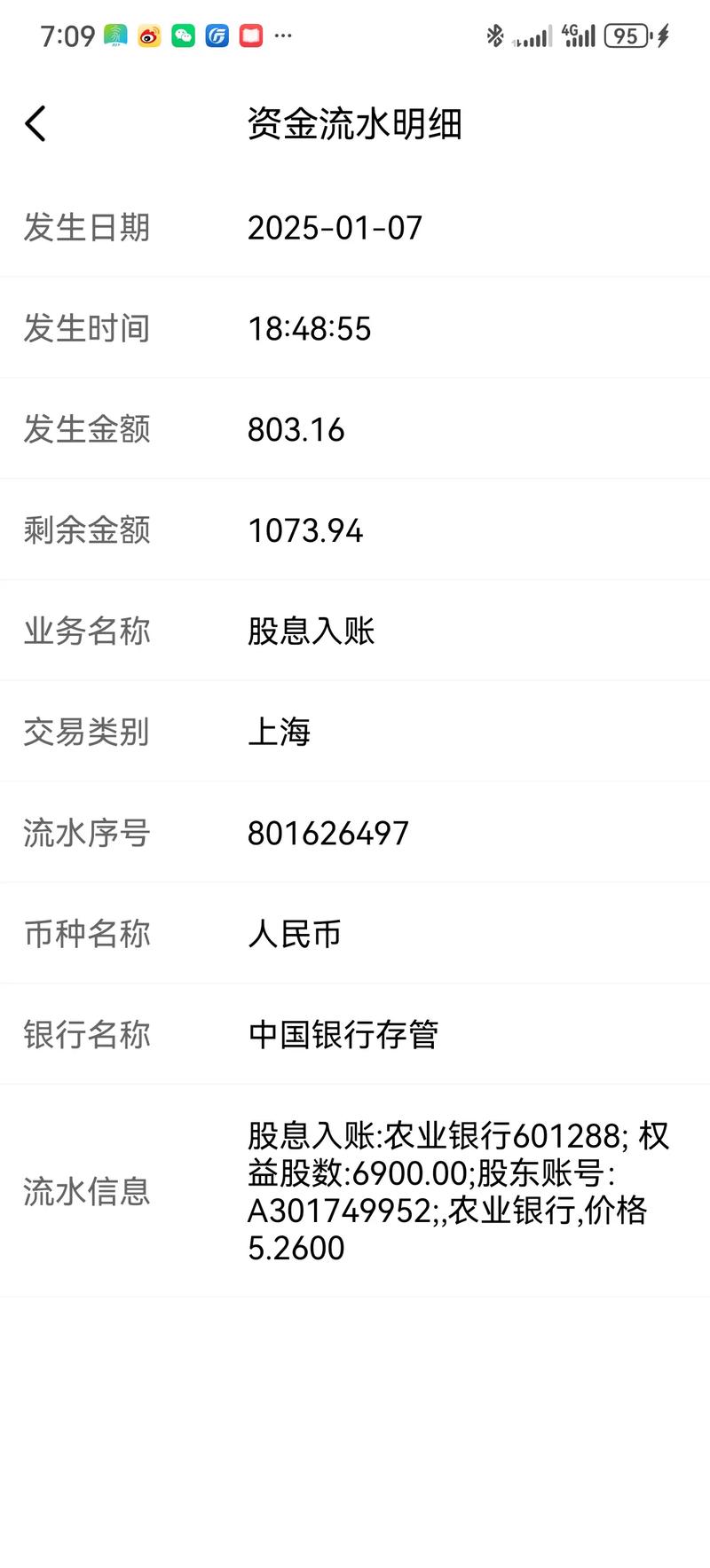Select the 资金流水明细 page title
Viewport: 710px width, 1568px height.
click(355, 125)
